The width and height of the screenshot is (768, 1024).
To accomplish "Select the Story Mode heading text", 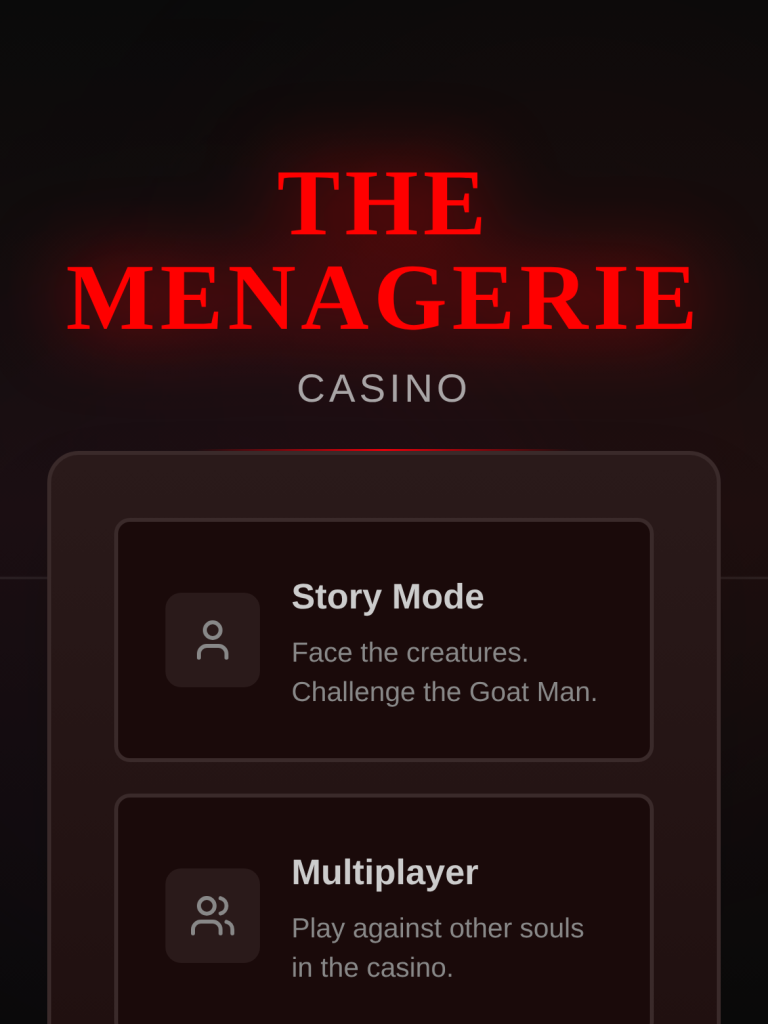I will (x=387, y=596).
